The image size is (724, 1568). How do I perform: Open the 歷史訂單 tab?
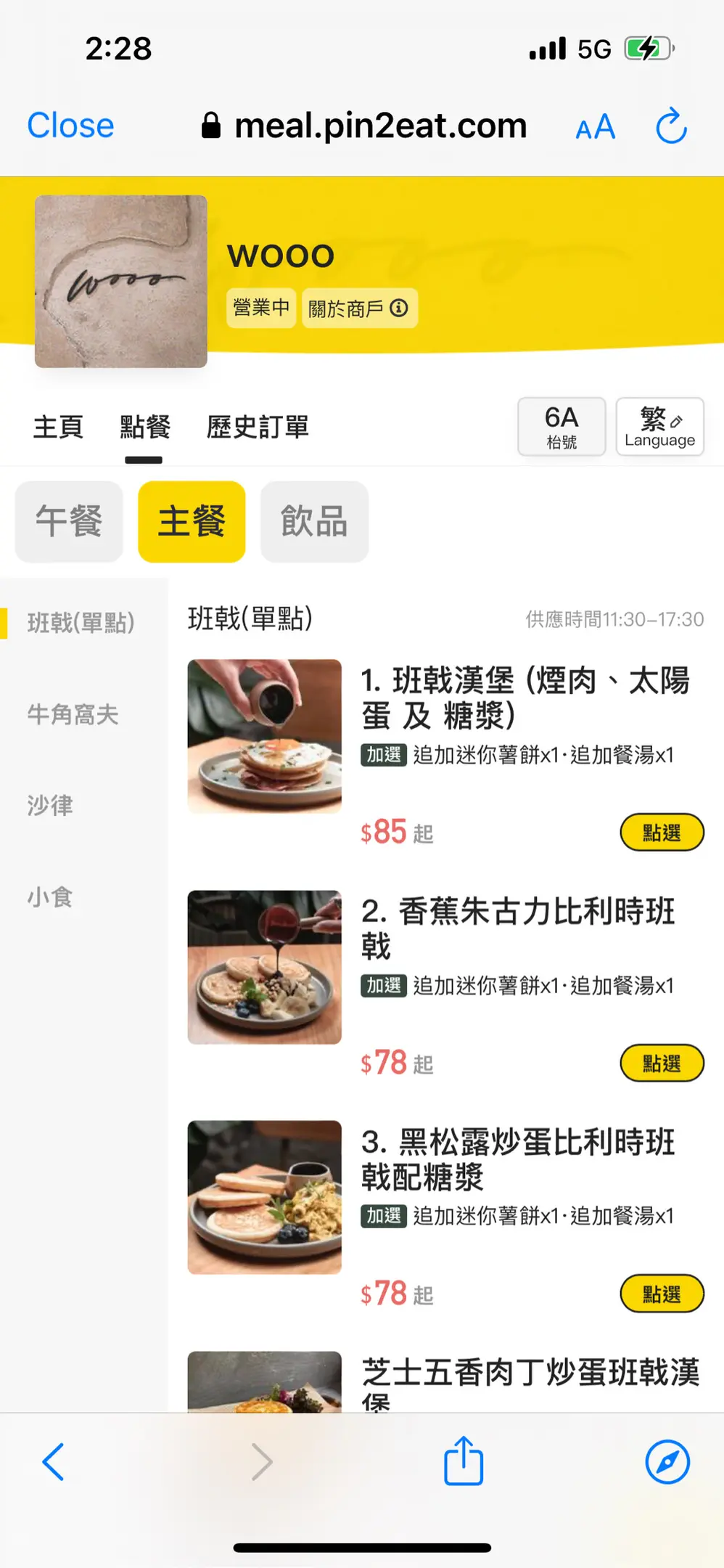click(x=258, y=427)
